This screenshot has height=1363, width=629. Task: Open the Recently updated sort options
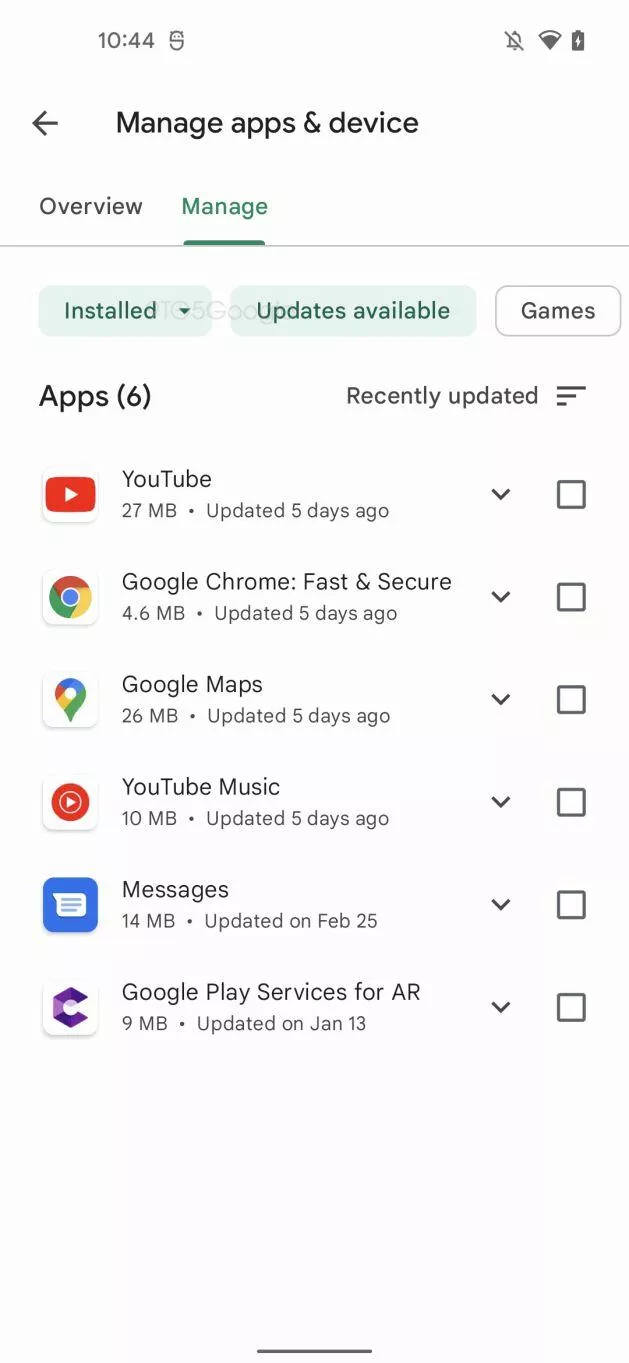(466, 396)
